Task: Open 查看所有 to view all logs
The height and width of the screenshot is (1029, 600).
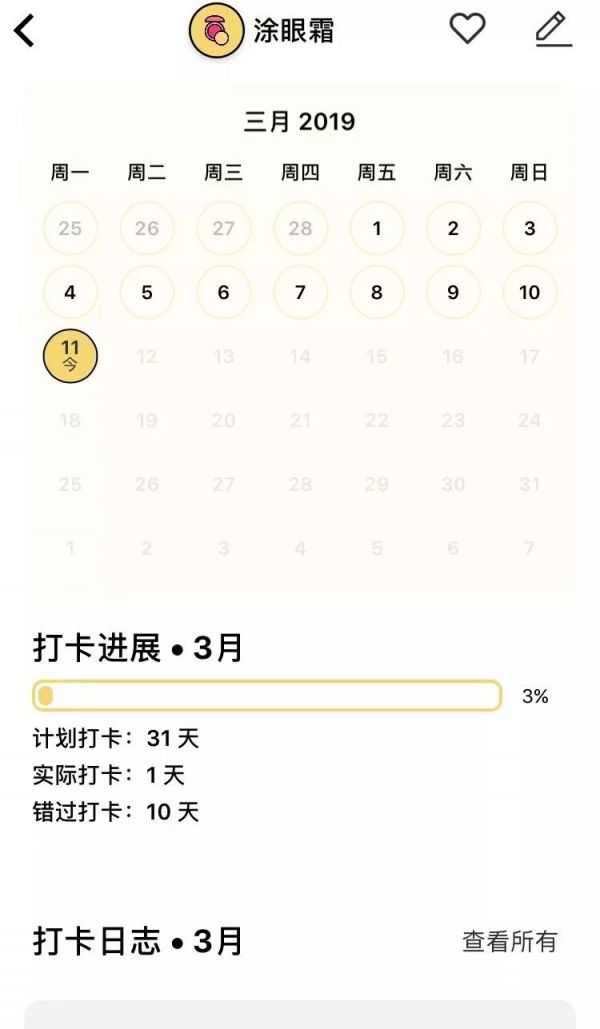Action: 509,941
